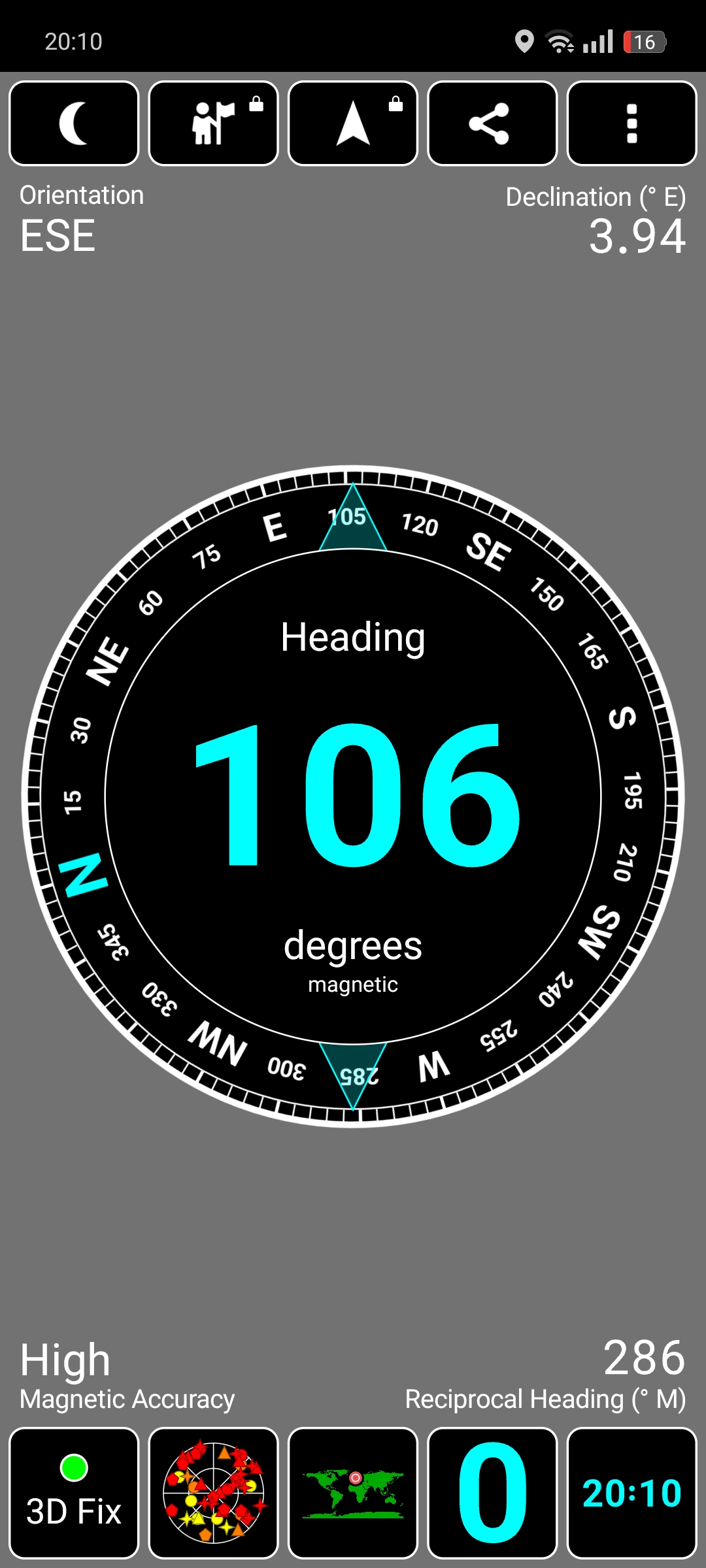Open the world map location view

coord(353,1494)
